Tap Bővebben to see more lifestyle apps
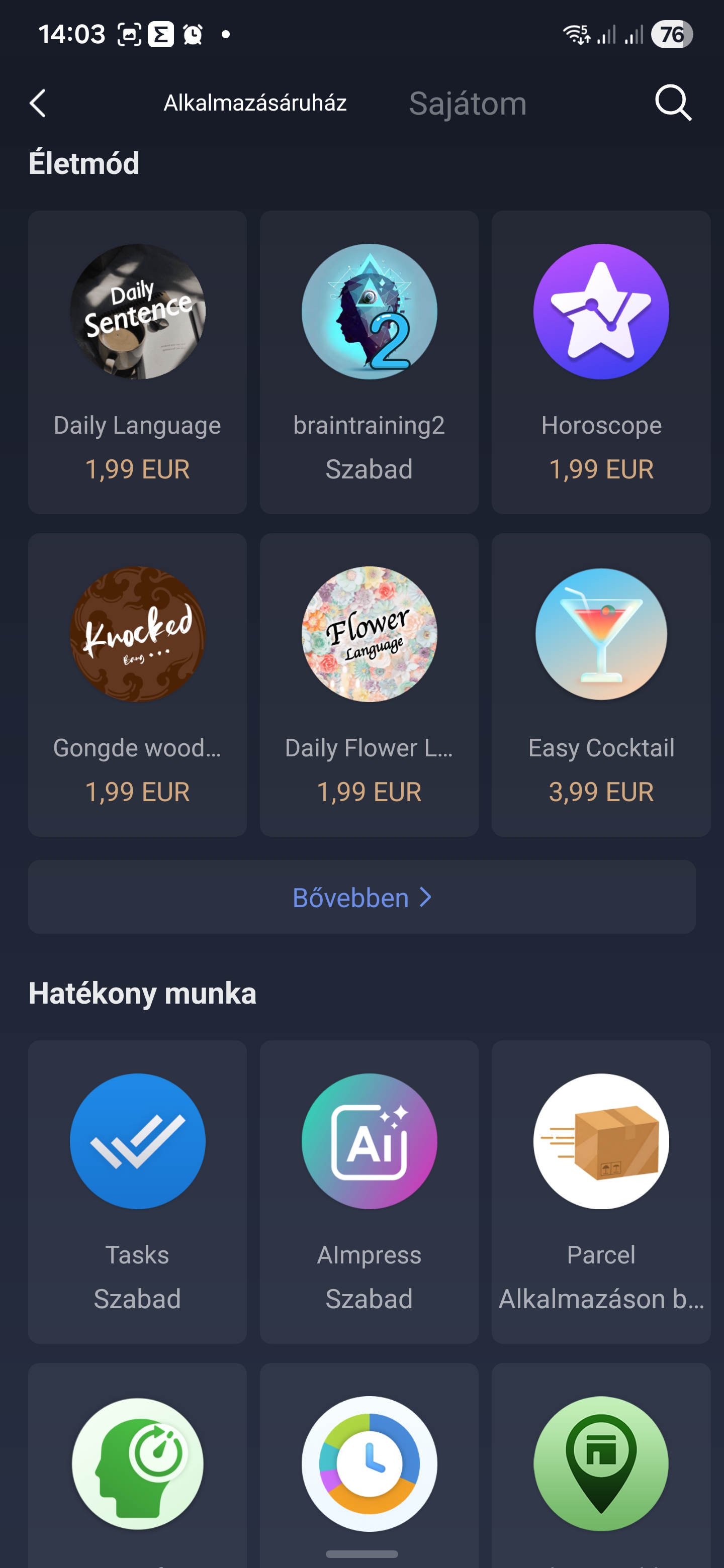Image resolution: width=724 pixels, height=1568 pixels. click(x=361, y=897)
